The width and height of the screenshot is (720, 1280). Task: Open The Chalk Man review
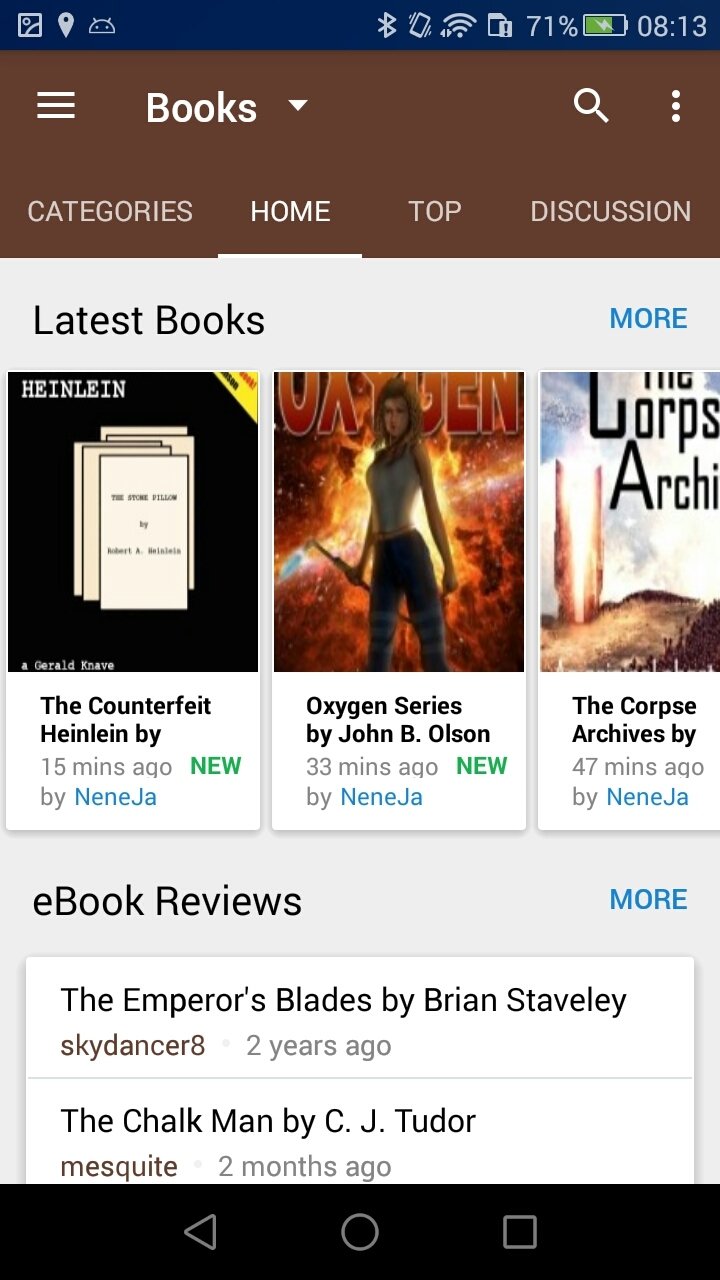pos(360,1132)
